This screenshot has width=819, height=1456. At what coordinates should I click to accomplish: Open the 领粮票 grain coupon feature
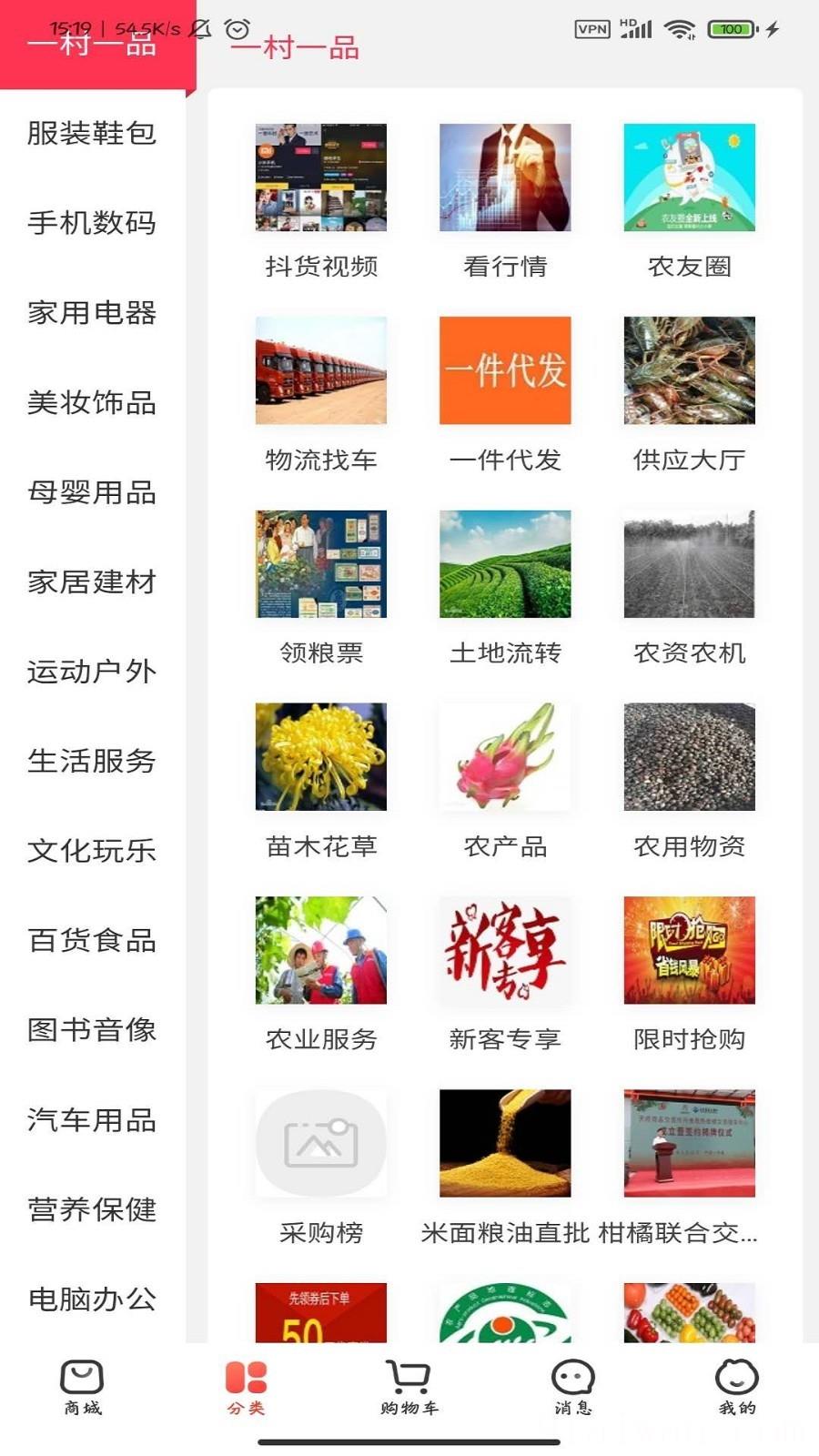click(320, 587)
